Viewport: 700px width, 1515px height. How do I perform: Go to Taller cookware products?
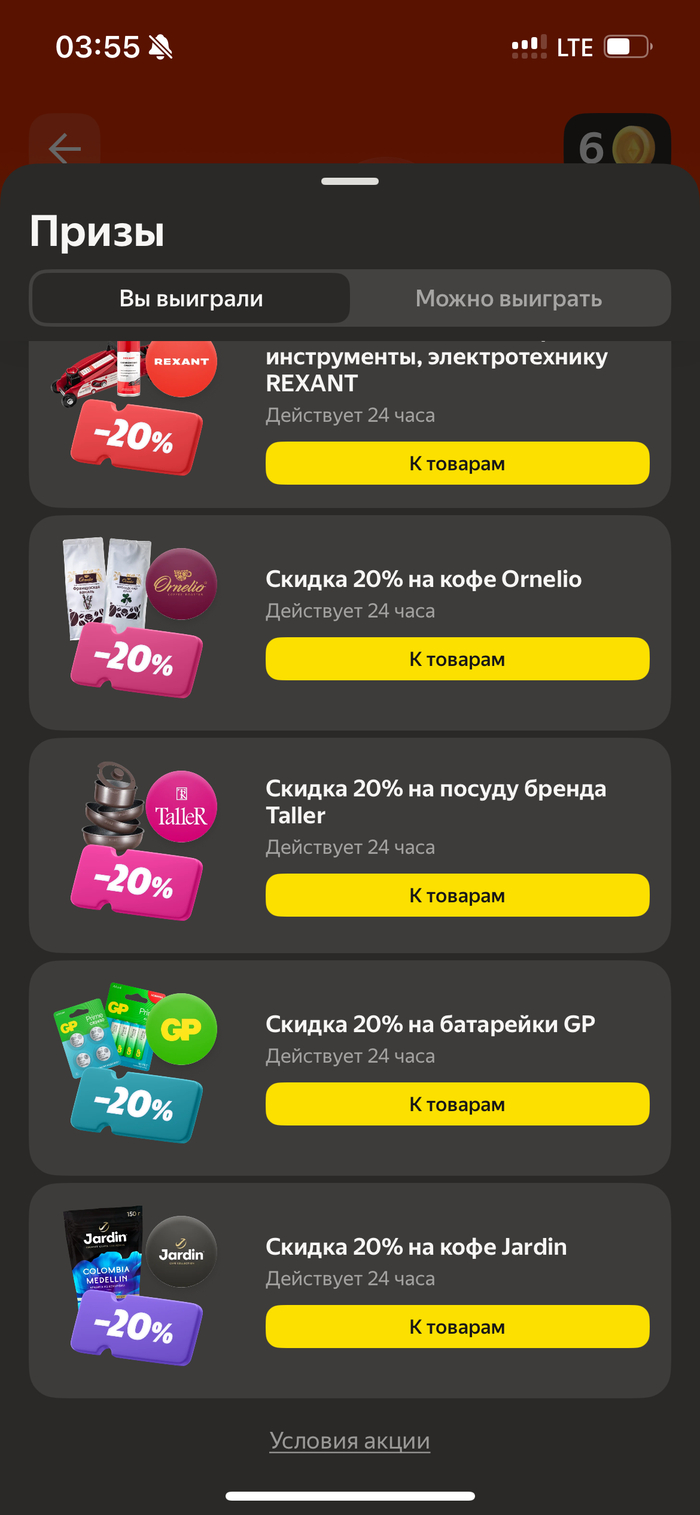pos(457,895)
